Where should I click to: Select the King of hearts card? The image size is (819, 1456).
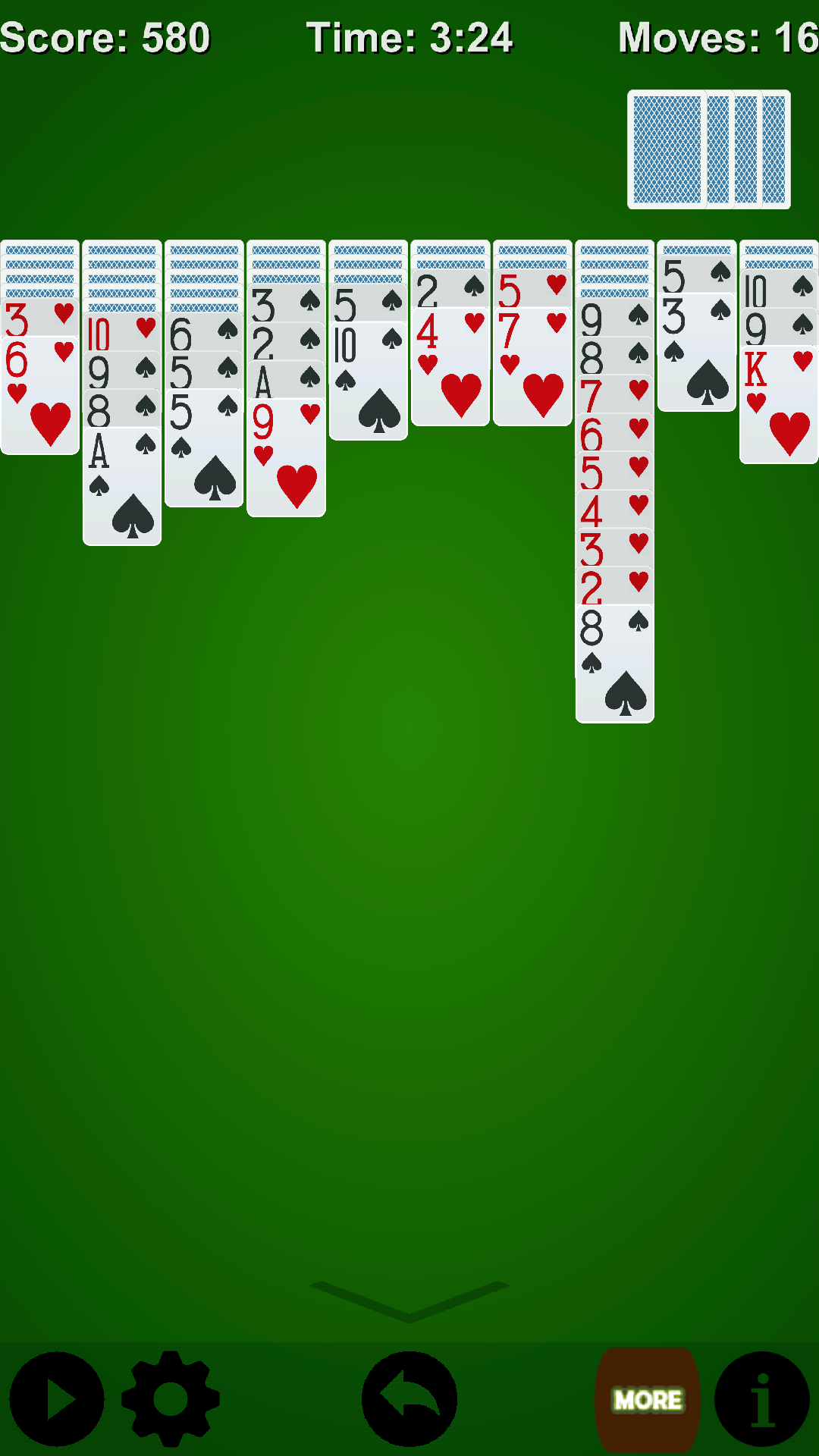coord(777,402)
